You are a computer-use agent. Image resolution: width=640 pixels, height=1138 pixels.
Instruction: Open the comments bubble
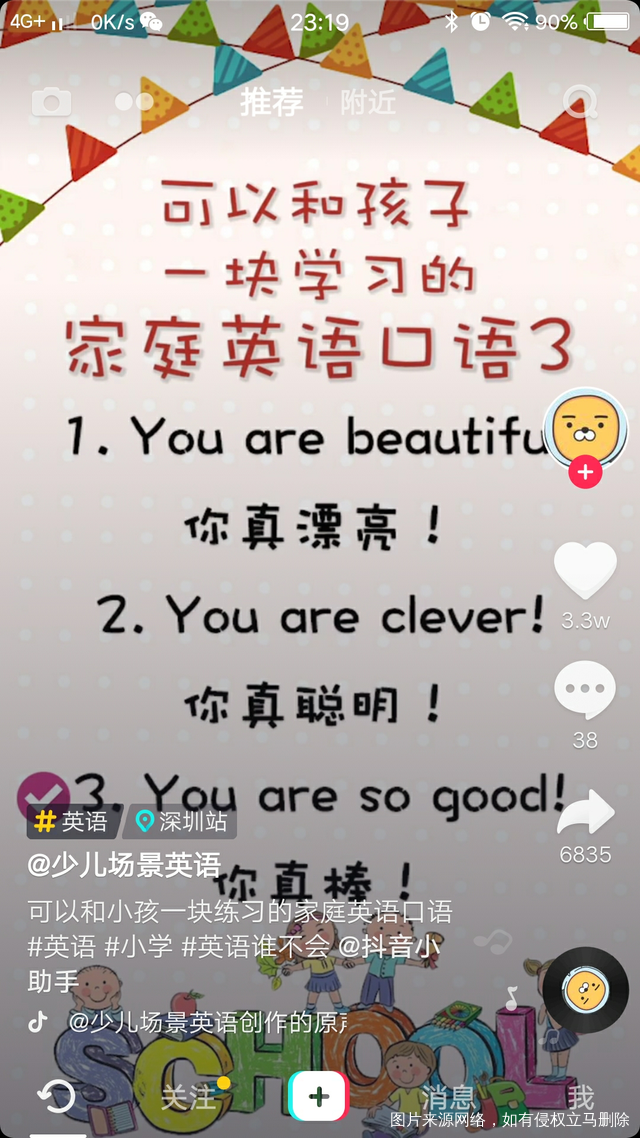coord(585,690)
